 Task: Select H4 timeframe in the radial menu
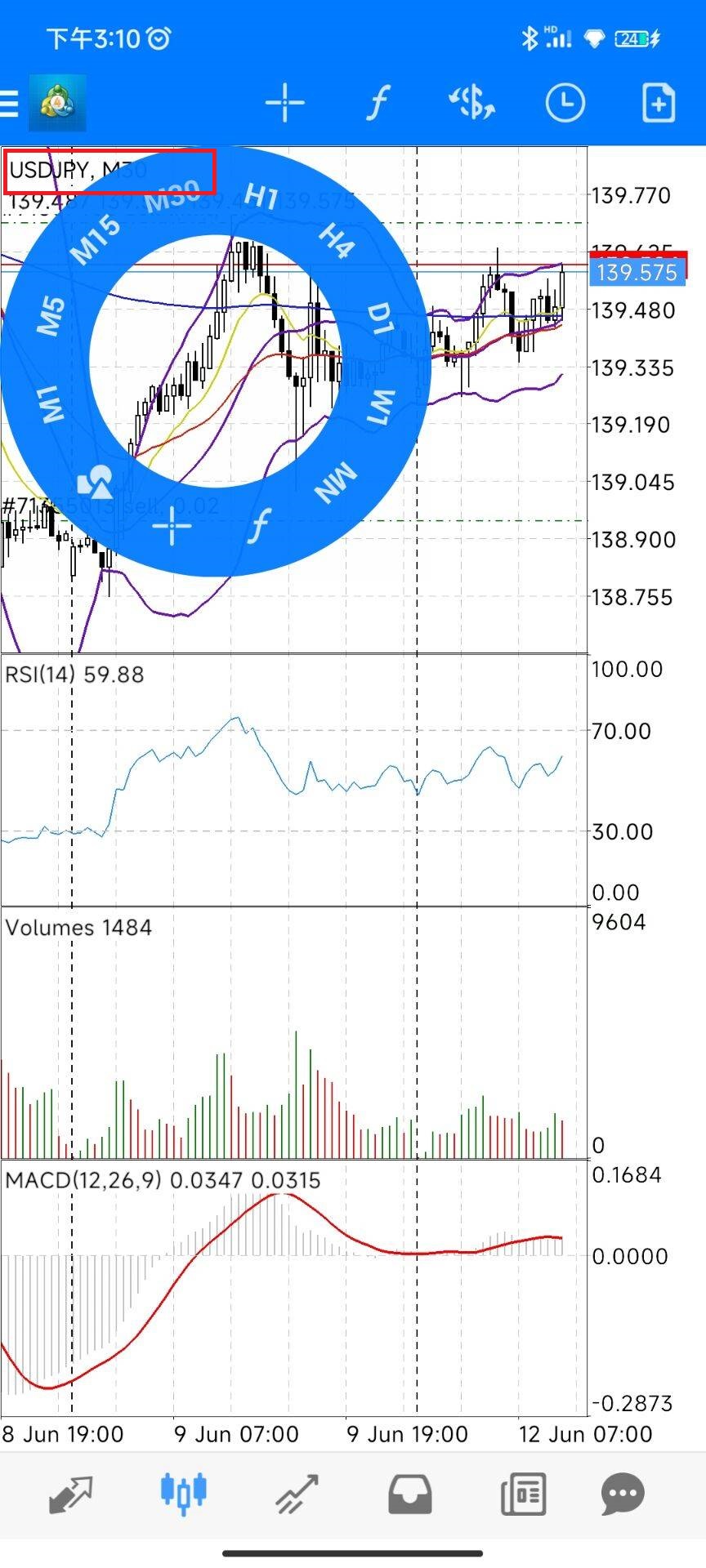coord(336,239)
